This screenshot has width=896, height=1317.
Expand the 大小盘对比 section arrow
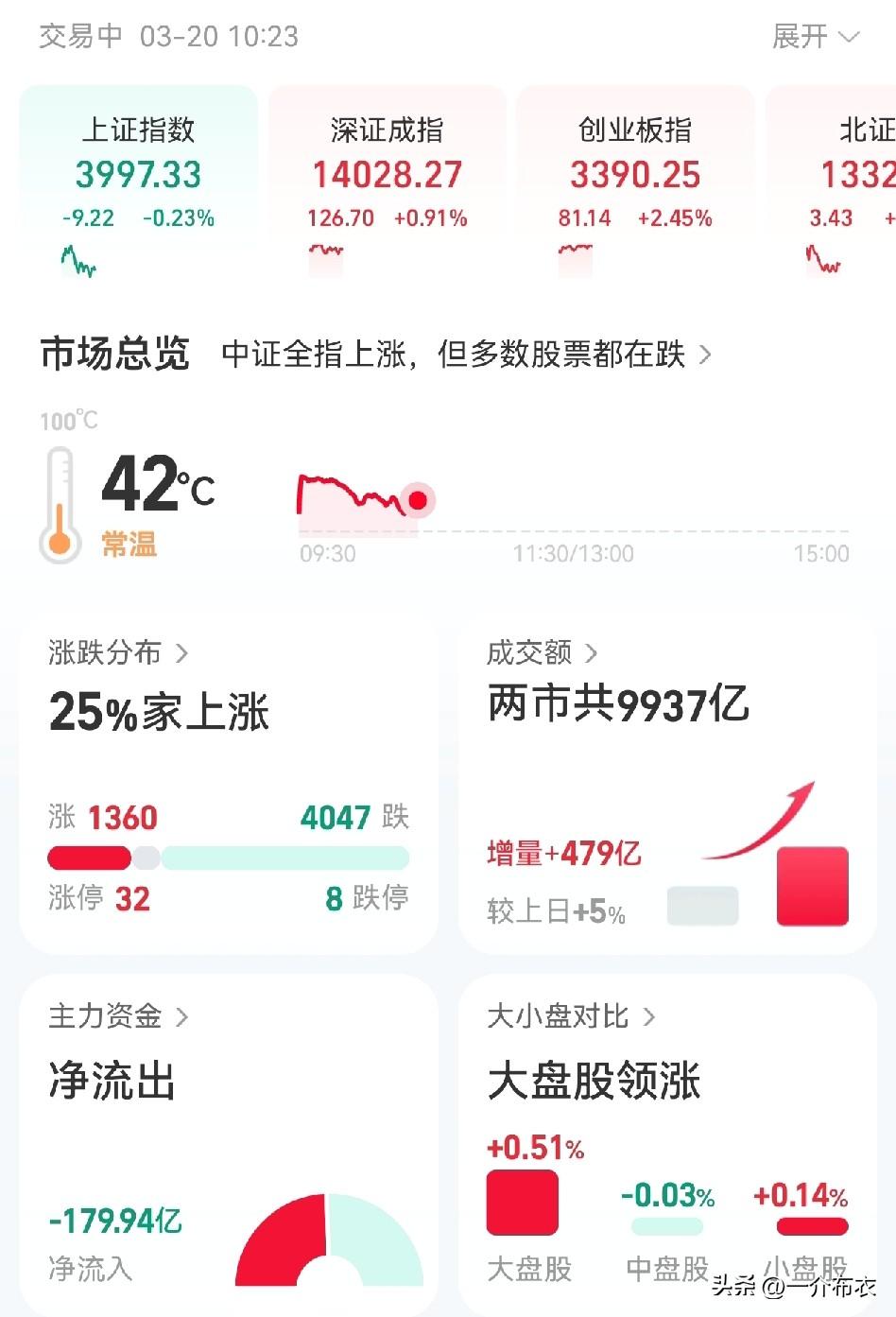(650, 1017)
